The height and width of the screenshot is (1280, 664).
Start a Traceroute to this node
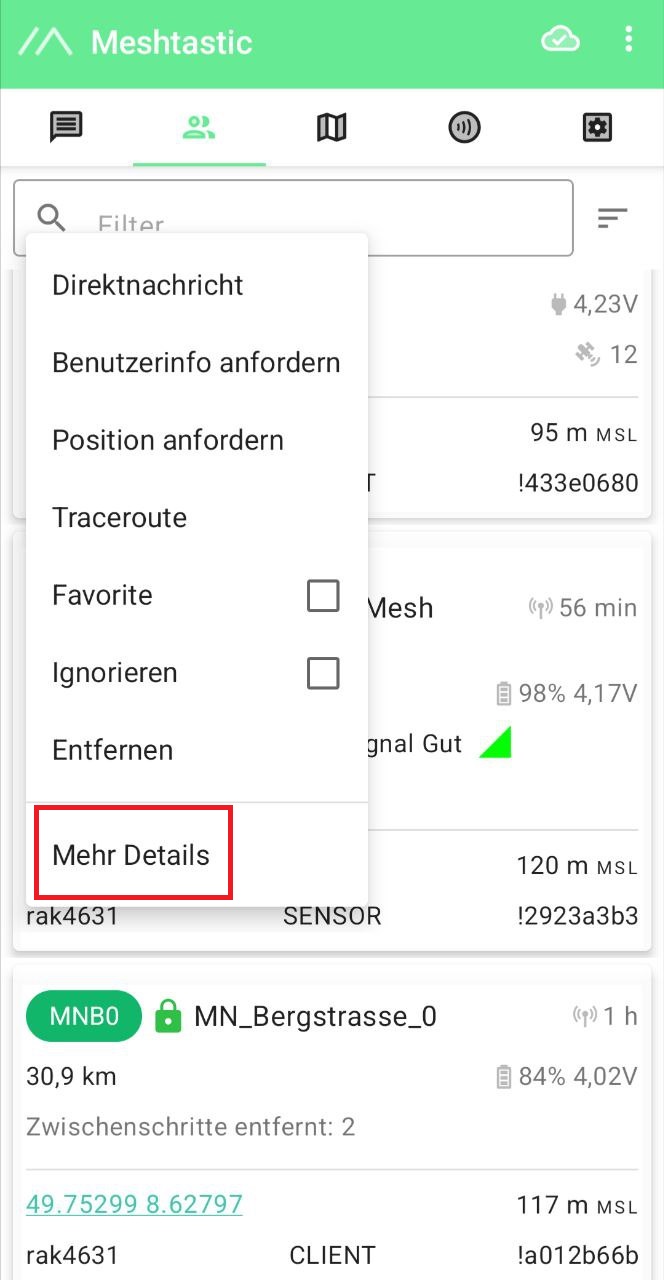(120, 517)
